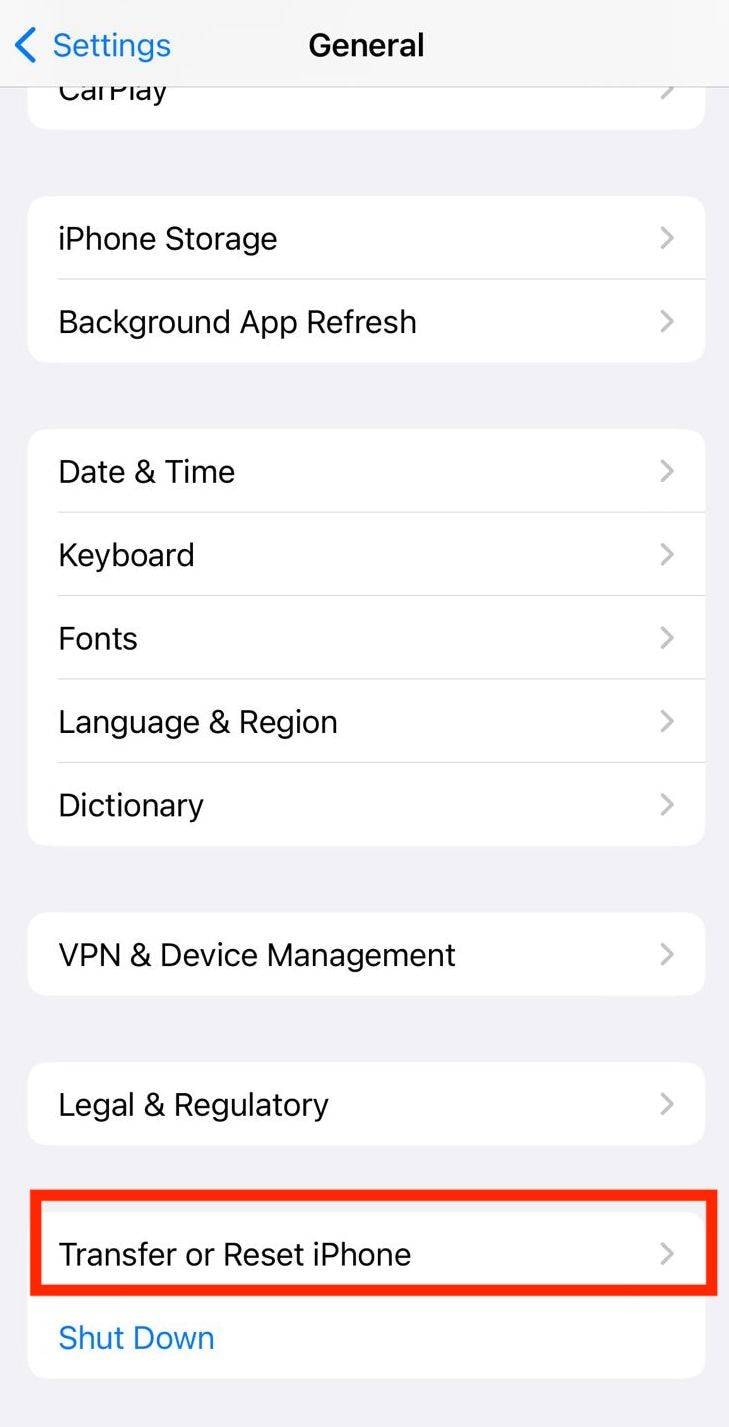
Task: Open the Fonts row
Action: coord(365,639)
